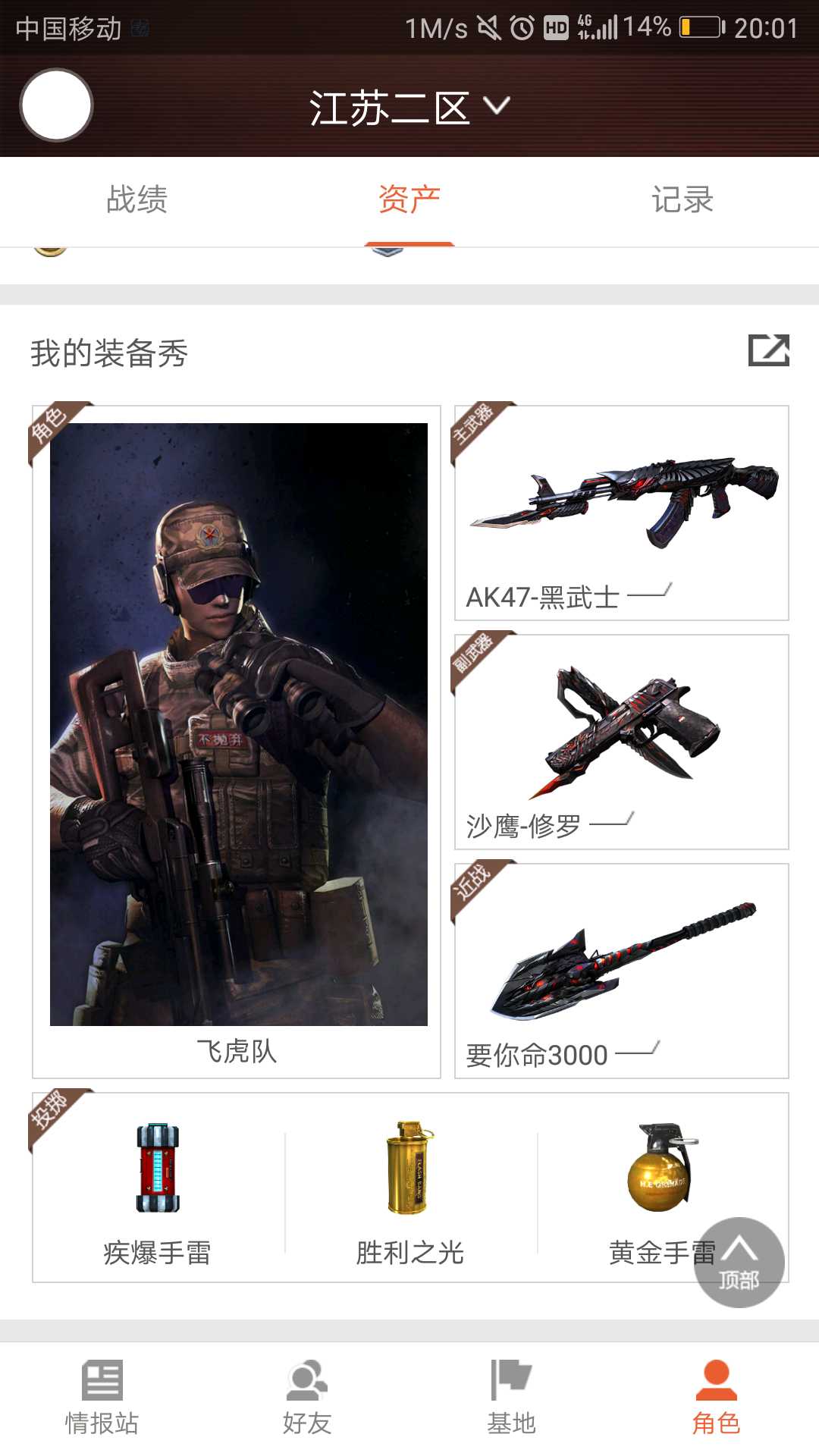Select the 资产 tab
Screen dimensions: 819x1456
409,200
